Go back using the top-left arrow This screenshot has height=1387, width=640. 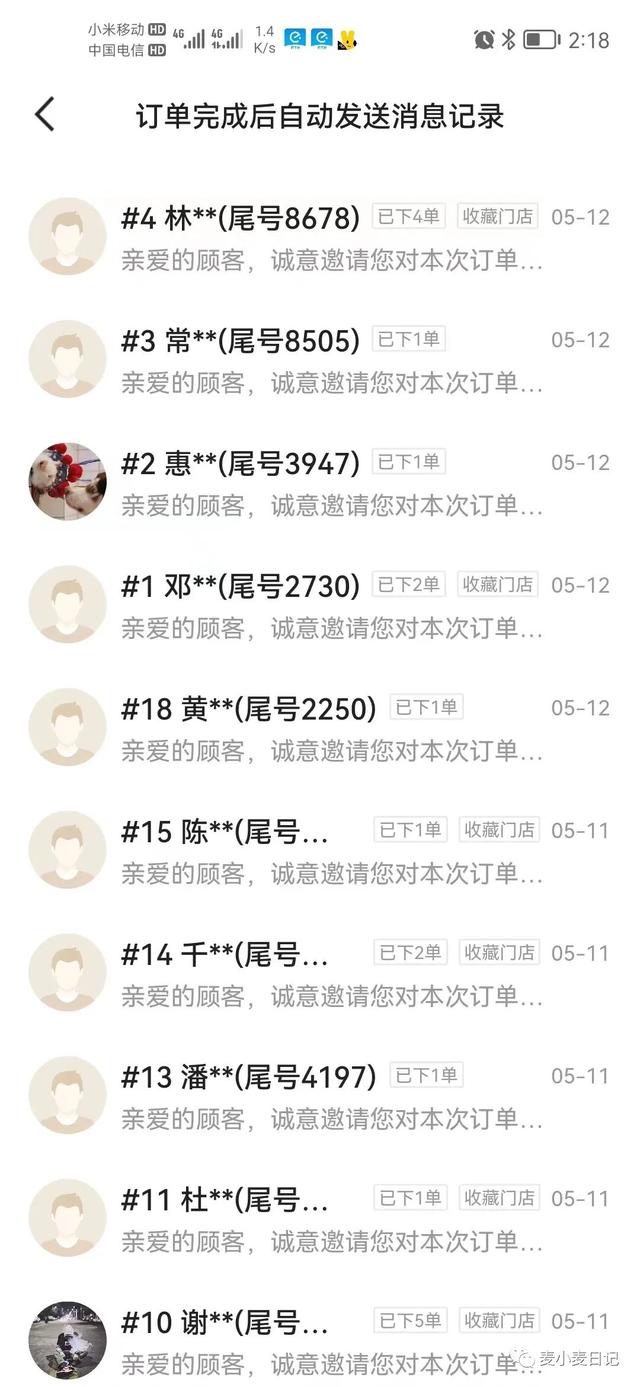pyautogui.click(x=45, y=115)
